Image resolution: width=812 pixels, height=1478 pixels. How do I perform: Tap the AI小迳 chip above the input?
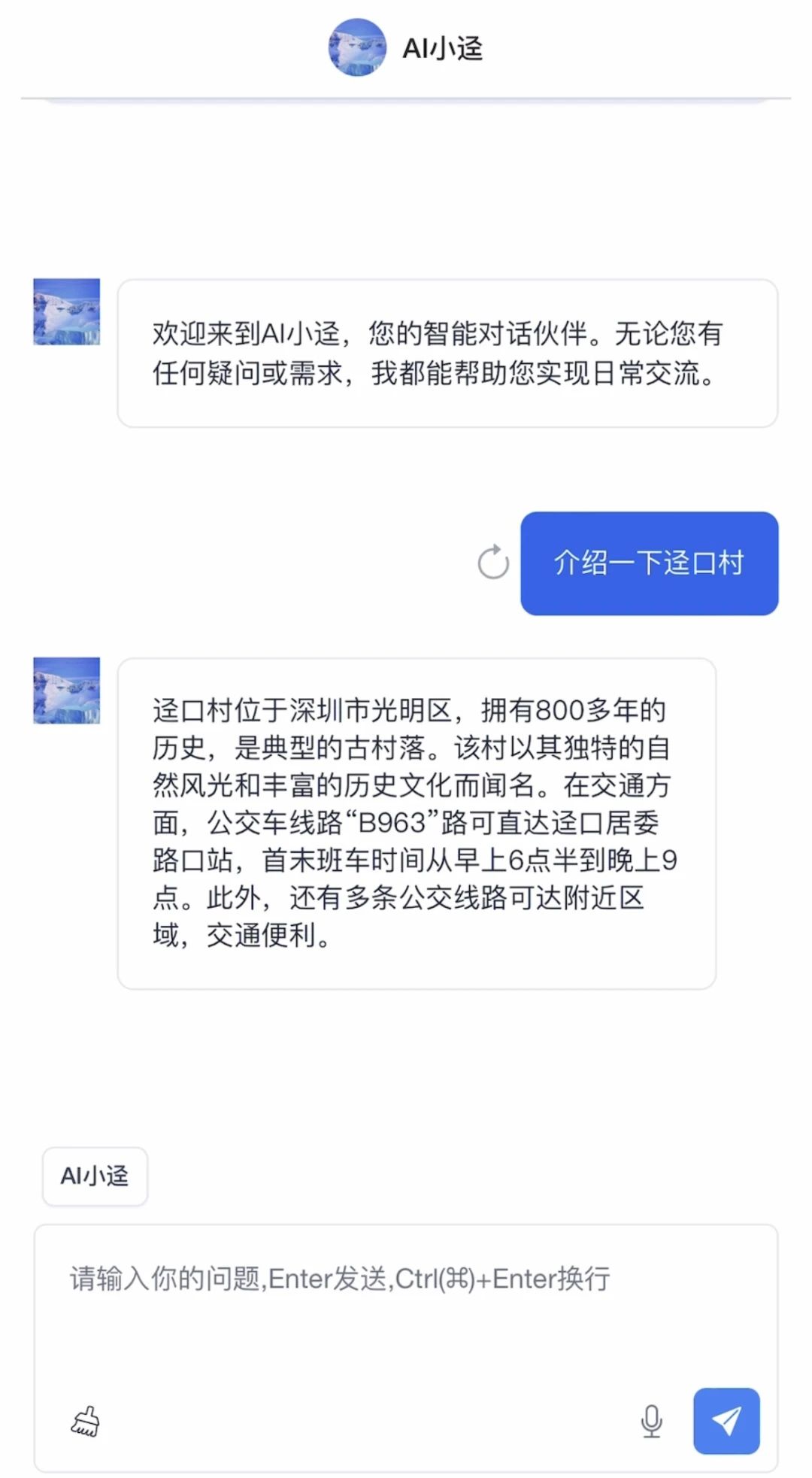[x=95, y=1176]
